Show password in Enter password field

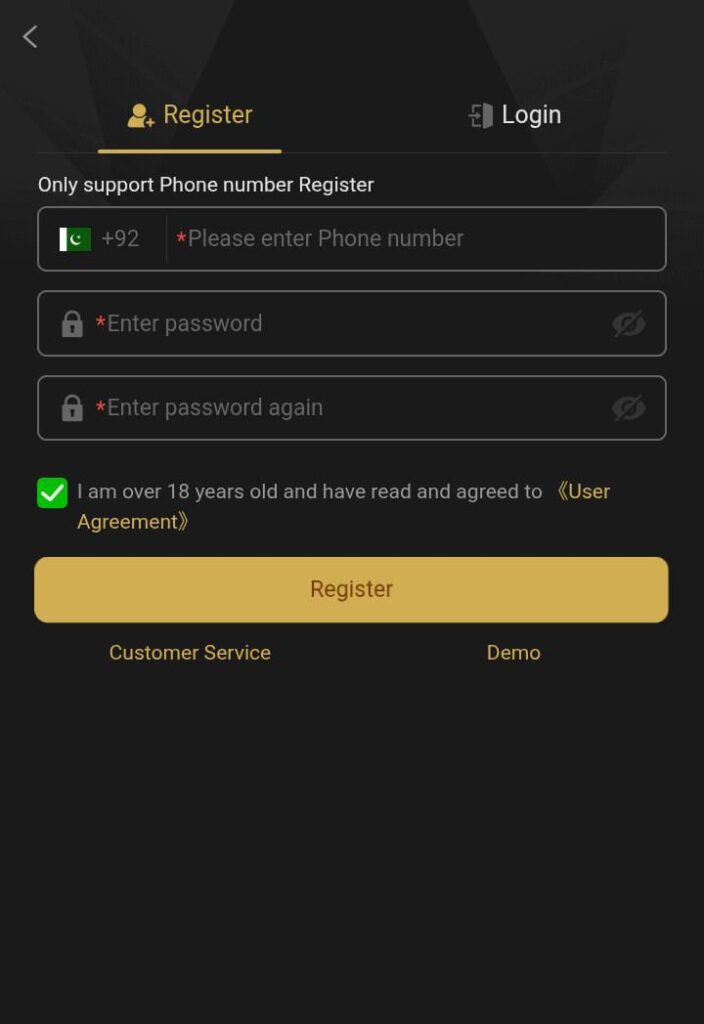coord(628,323)
